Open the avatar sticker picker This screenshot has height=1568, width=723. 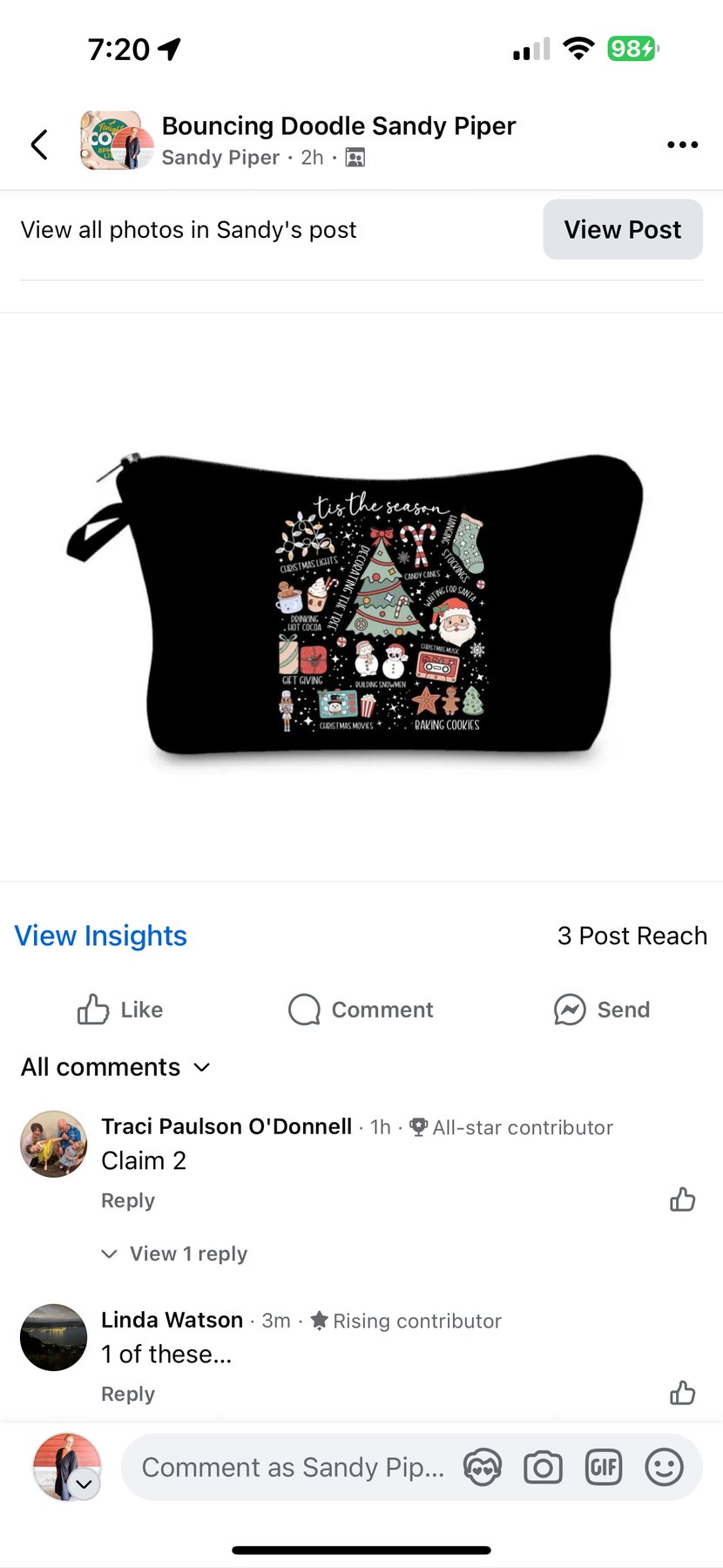pyautogui.click(x=483, y=1468)
